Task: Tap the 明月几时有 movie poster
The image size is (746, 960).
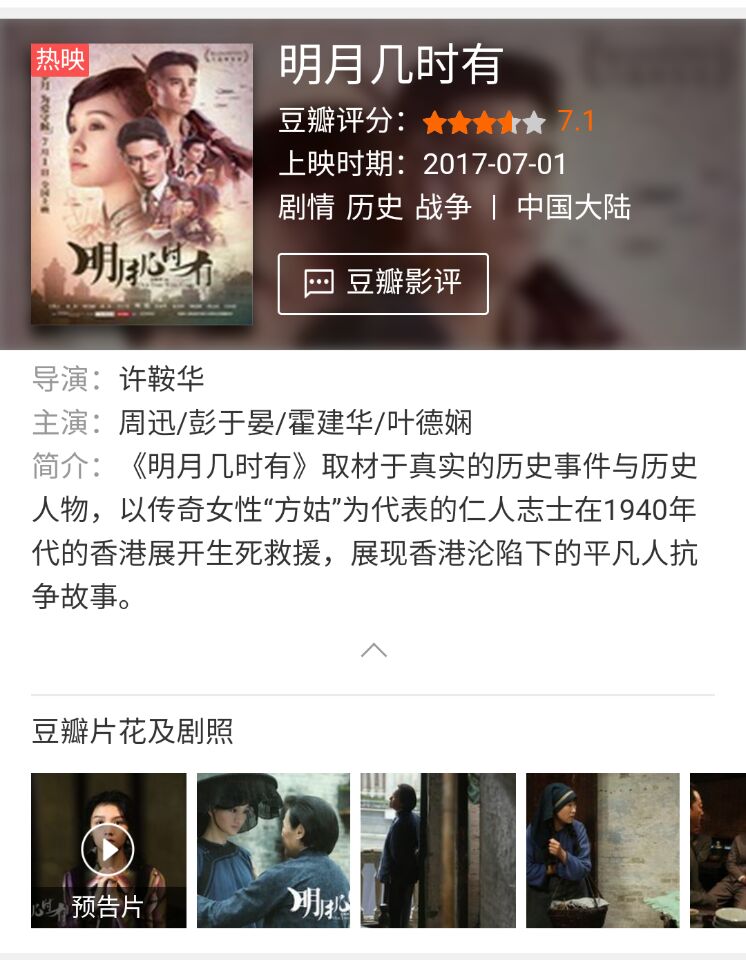Action: pyautogui.click(x=142, y=184)
